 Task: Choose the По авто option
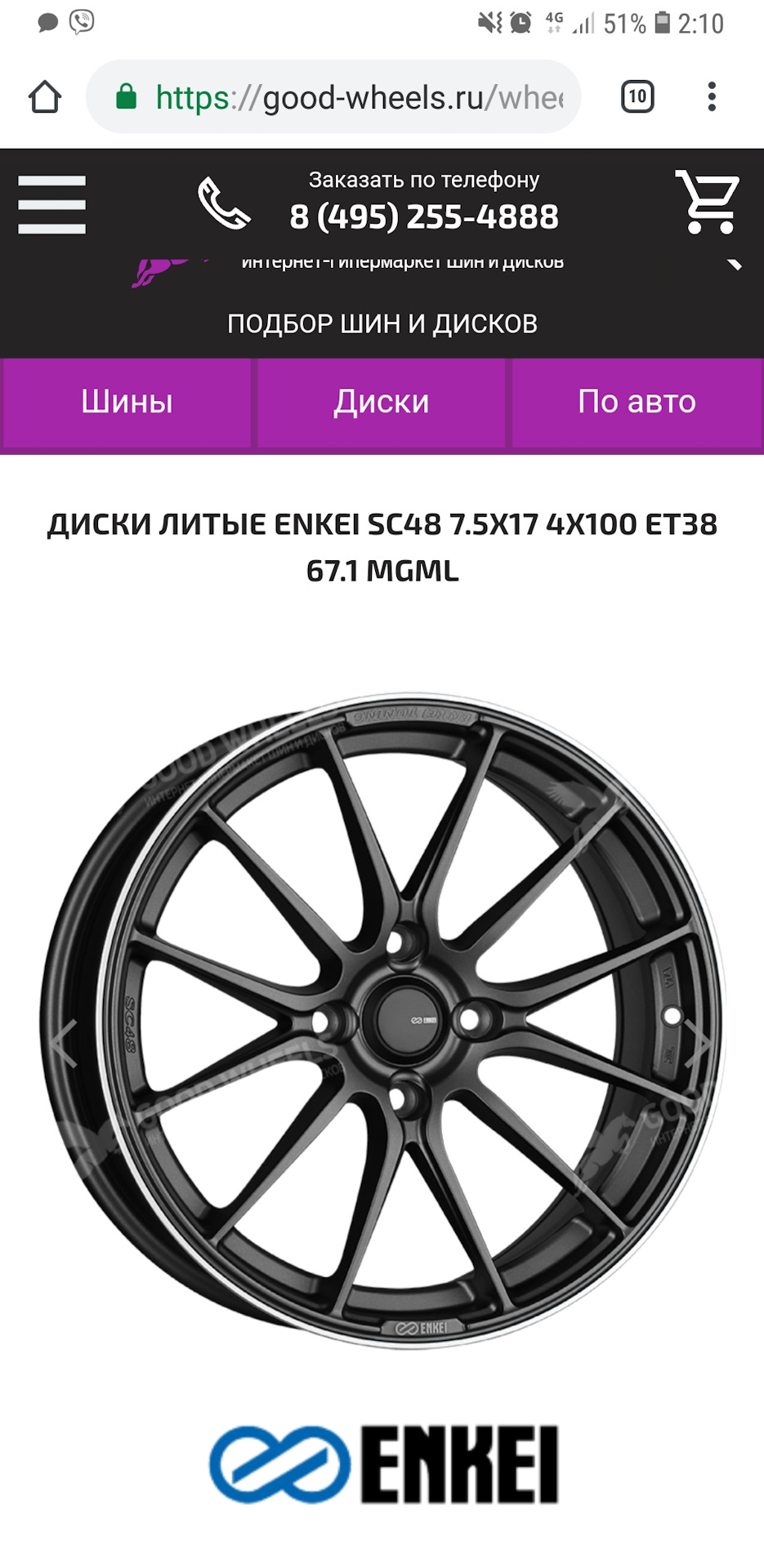point(637,403)
